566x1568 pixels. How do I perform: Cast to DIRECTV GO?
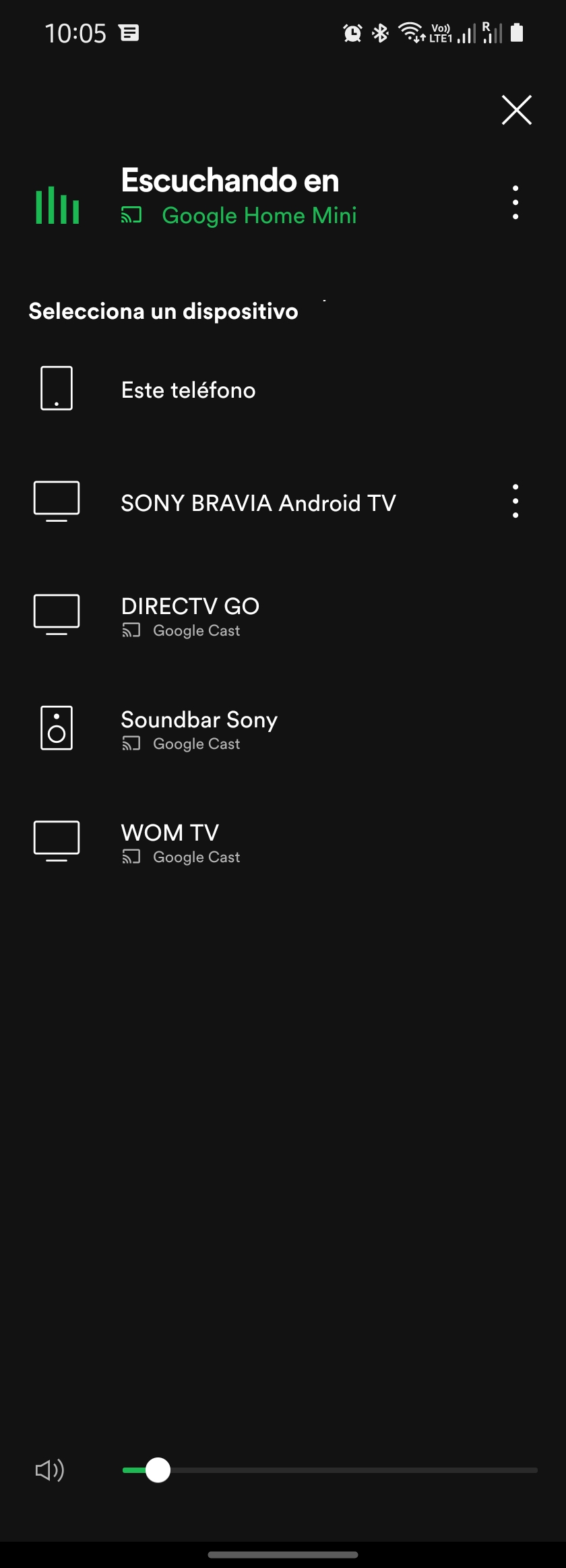click(190, 615)
